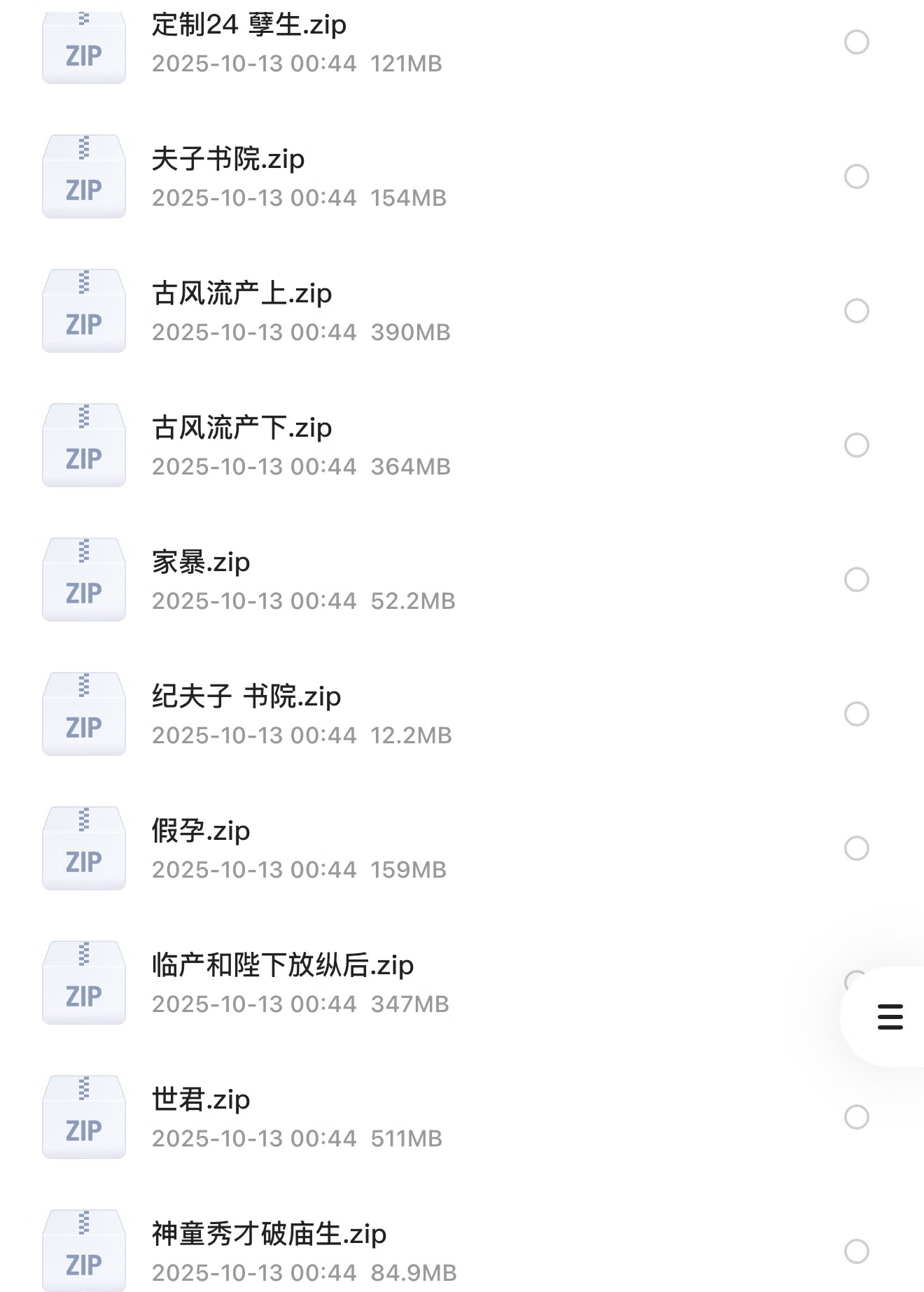The width and height of the screenshot is (924, 1292).
Task: Tick the circle for 古风流产上.zip
Action: 856,311
